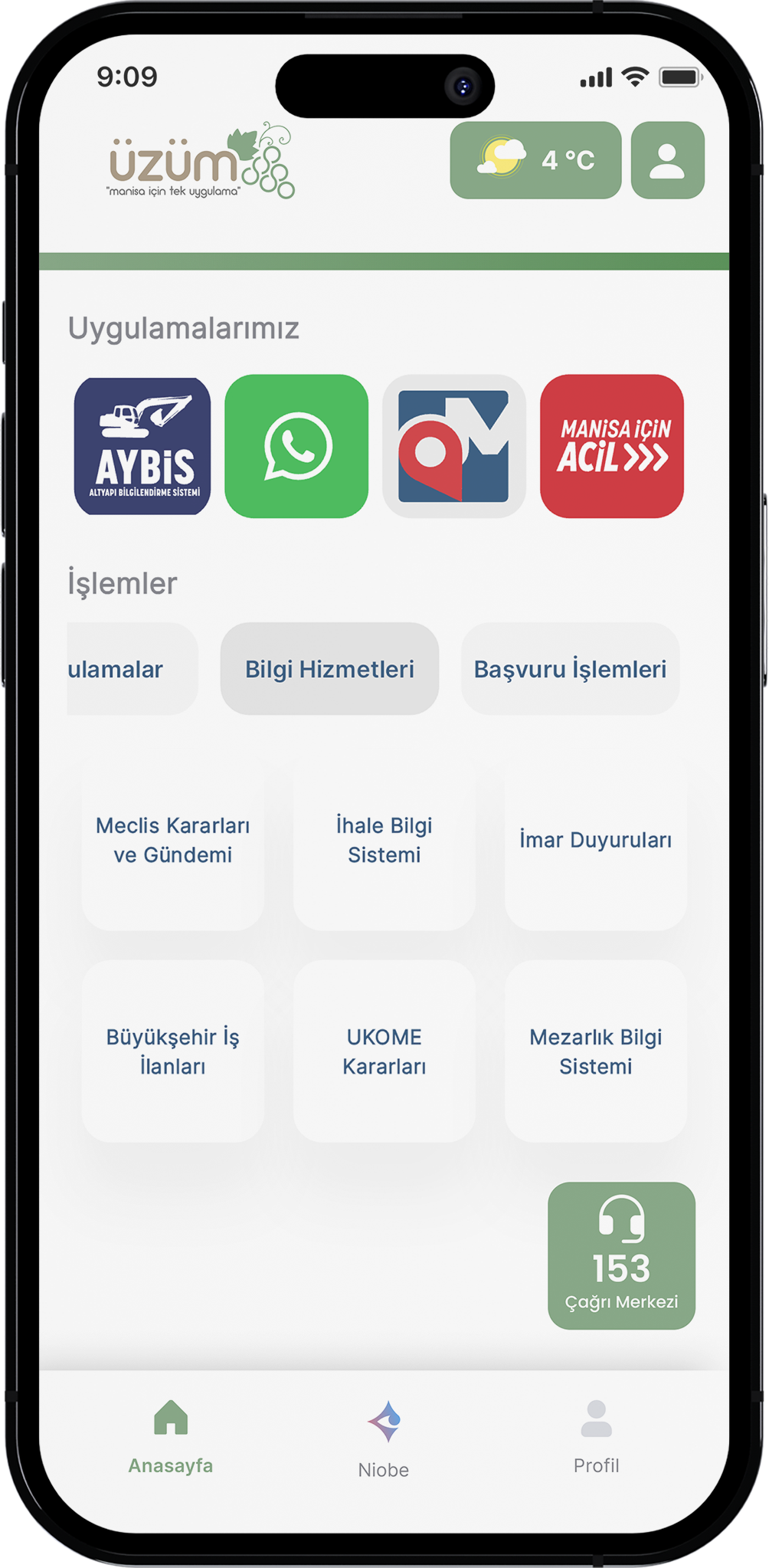769x1568 pixels.
Task: Open Manisa İçin Acil app
Action: pos(612,446)
